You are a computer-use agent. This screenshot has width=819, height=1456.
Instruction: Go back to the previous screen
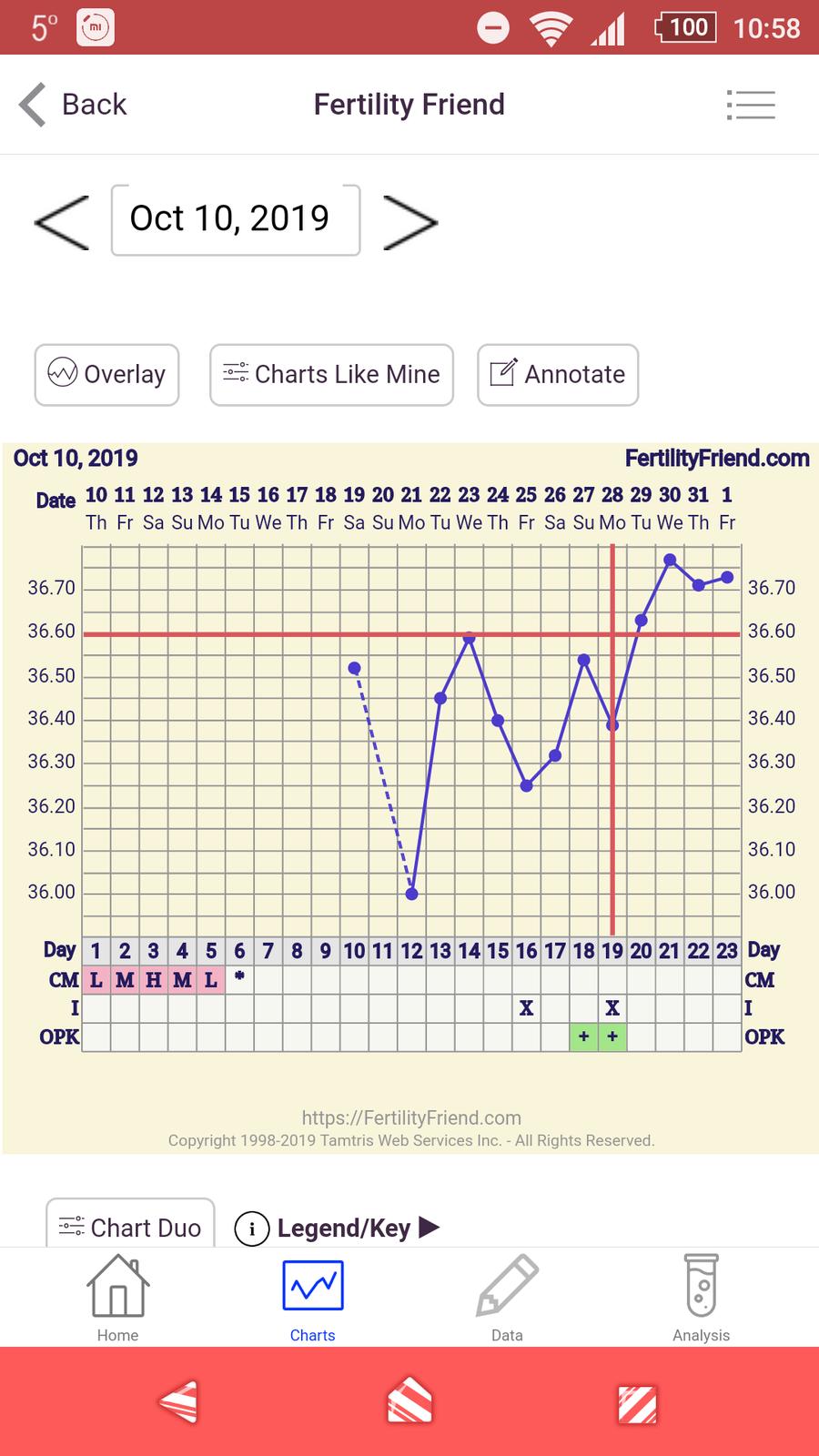pyautogui.click(x=73, y=105)
